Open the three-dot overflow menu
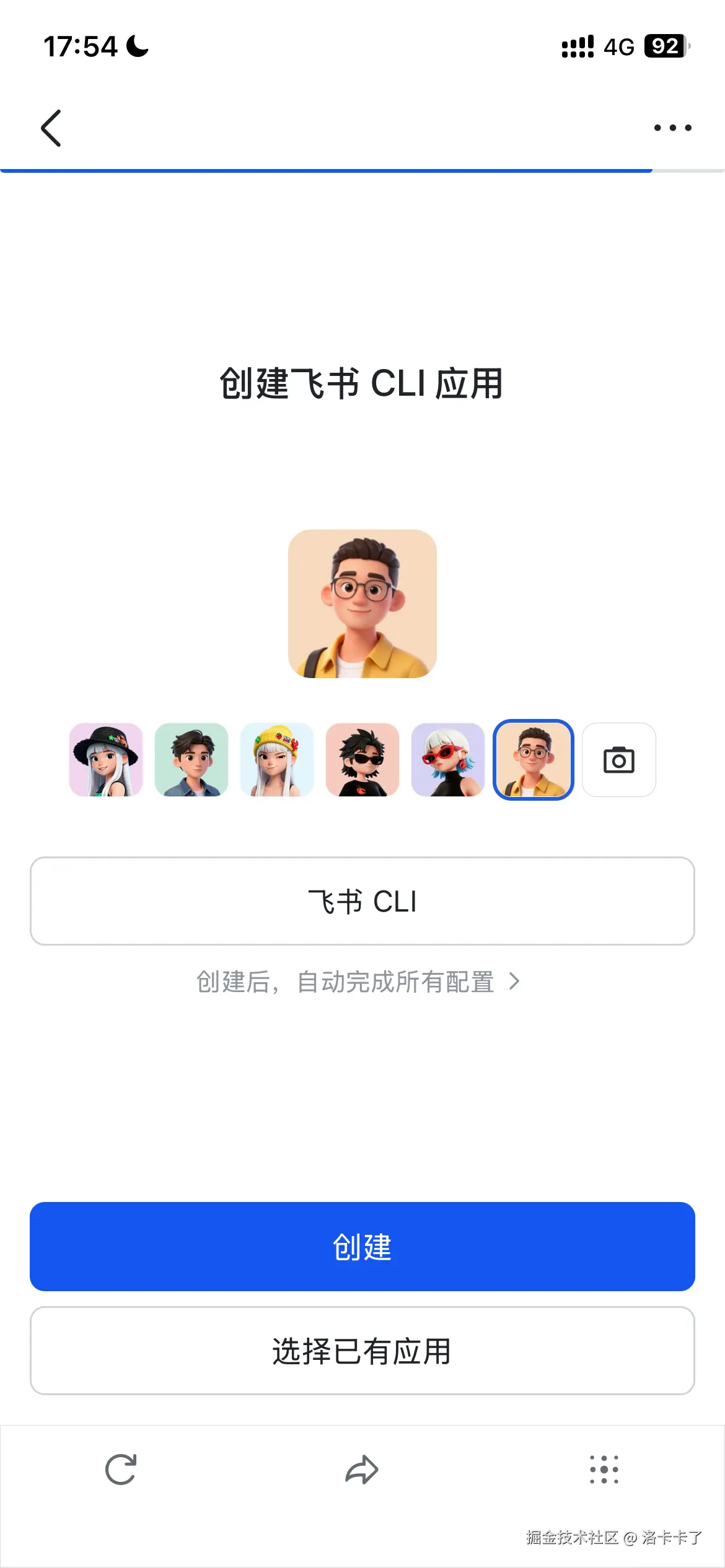Screen dimensions: 725x1568 pos(672,128)
